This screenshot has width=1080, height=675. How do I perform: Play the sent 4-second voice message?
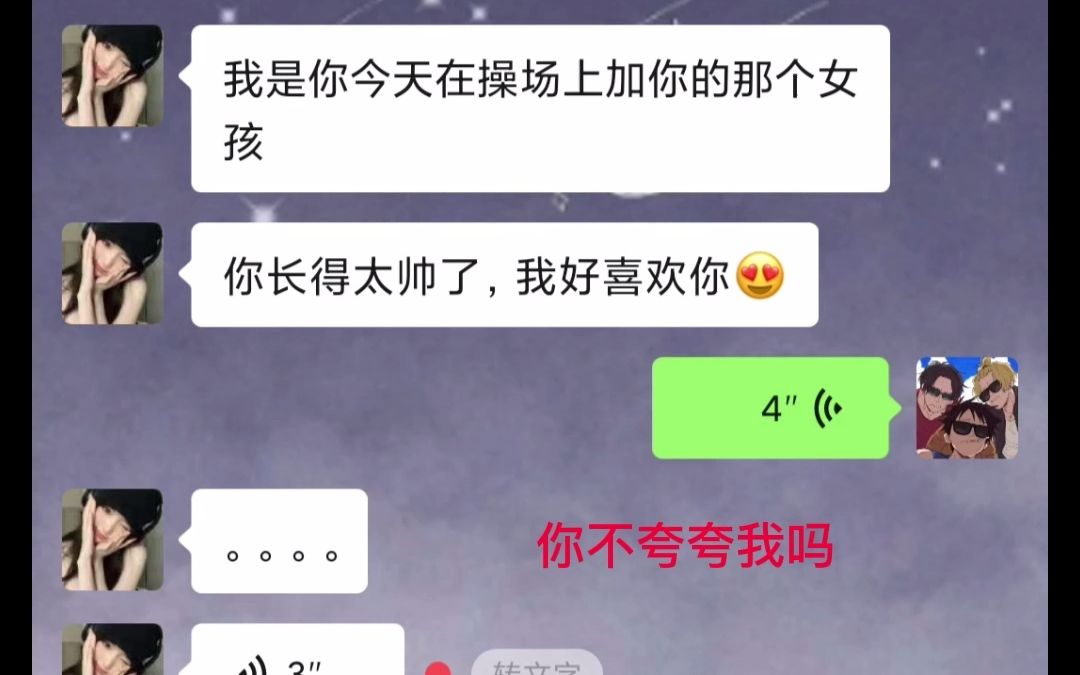click(x=770, y=408)
